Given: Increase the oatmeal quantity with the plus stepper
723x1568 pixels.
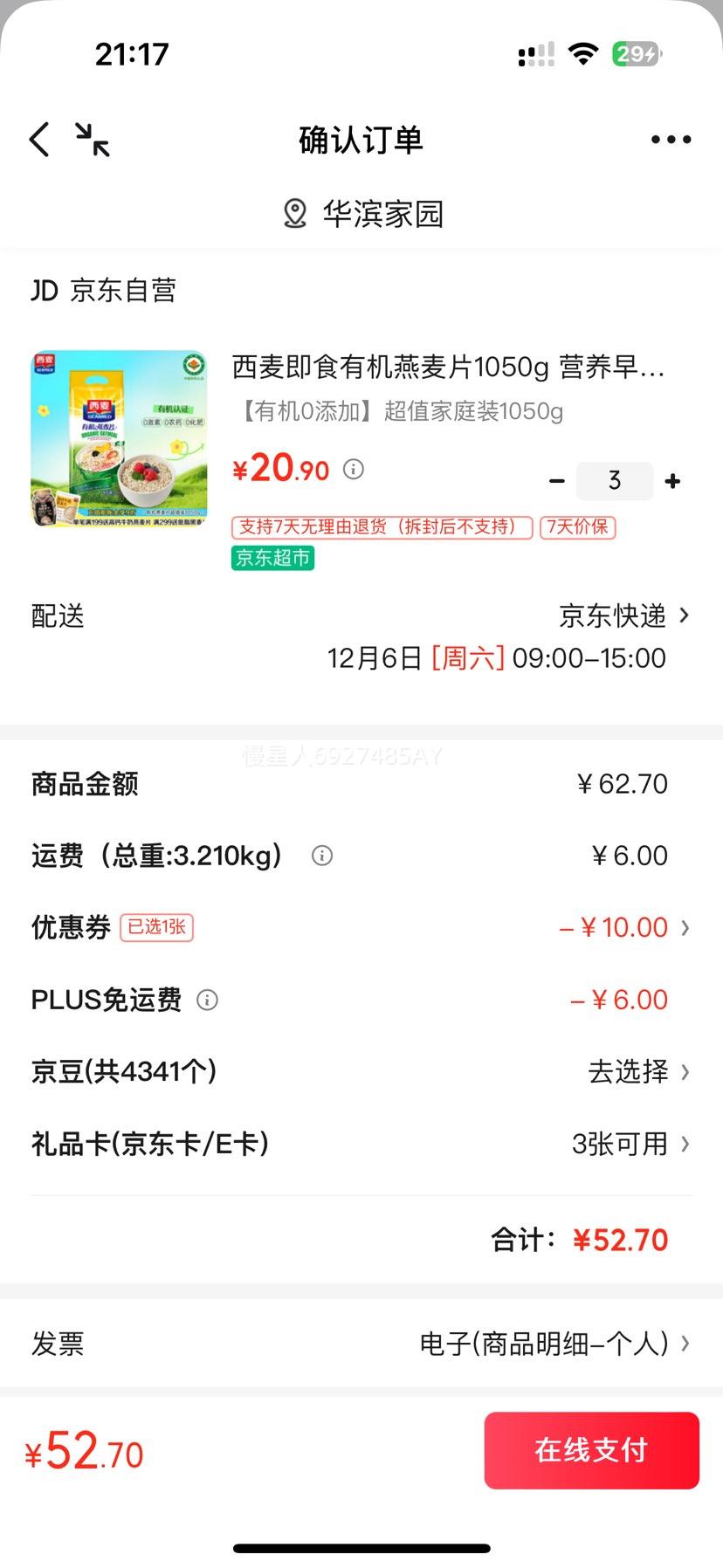Looking at the screenshot, I should (672, 480).
